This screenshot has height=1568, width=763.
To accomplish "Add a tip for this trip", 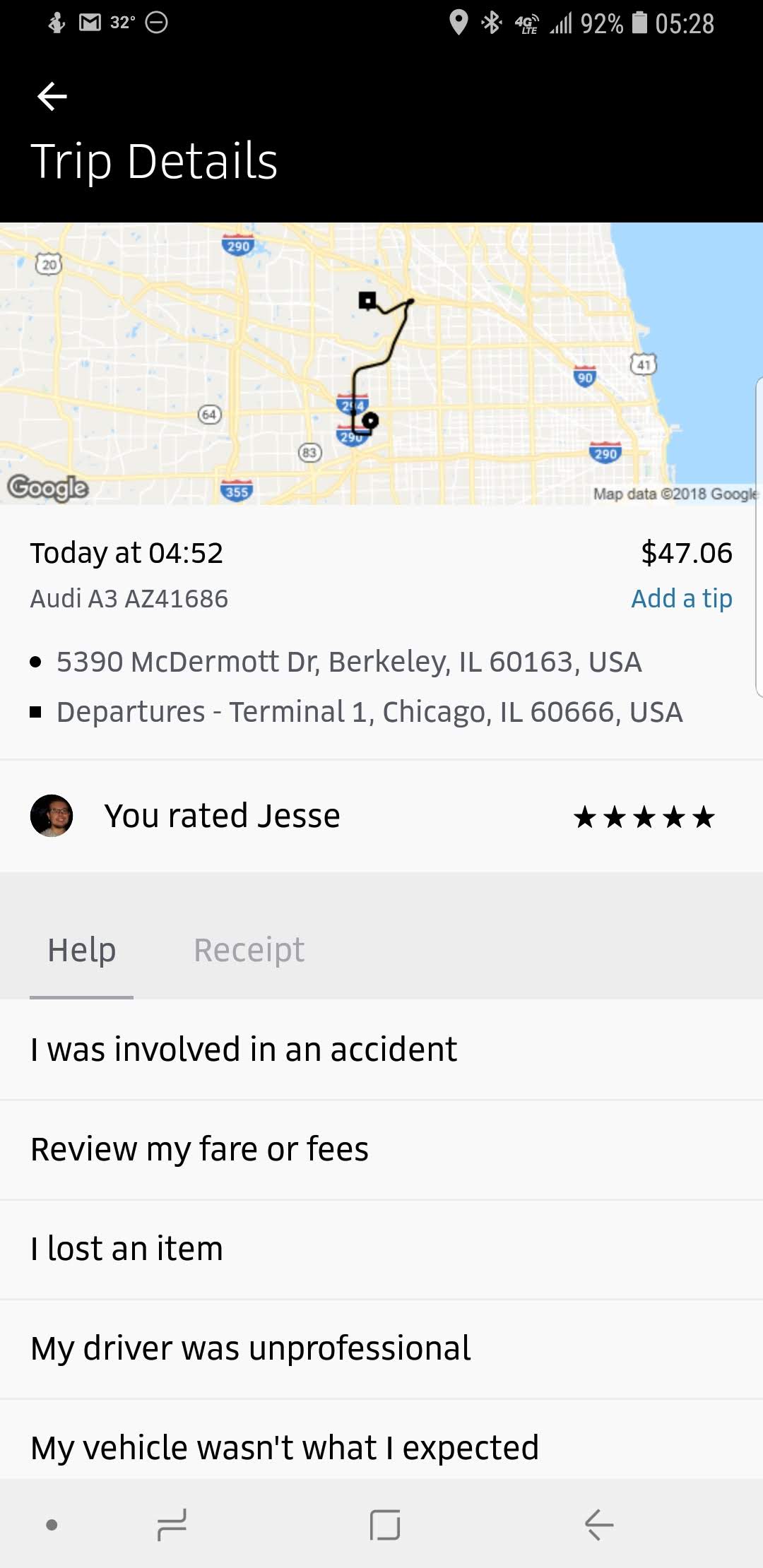I will coord(681,598).
